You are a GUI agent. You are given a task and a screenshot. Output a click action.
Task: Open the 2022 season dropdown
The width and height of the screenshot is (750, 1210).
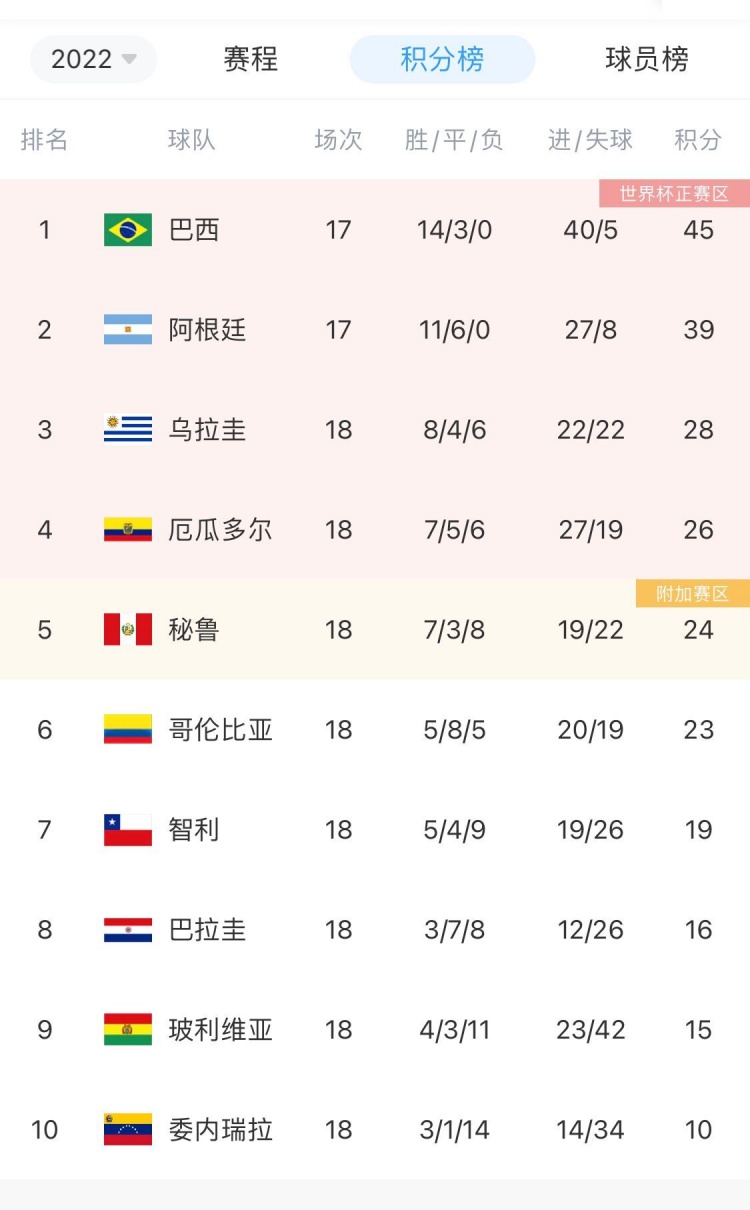click(93, 59)
